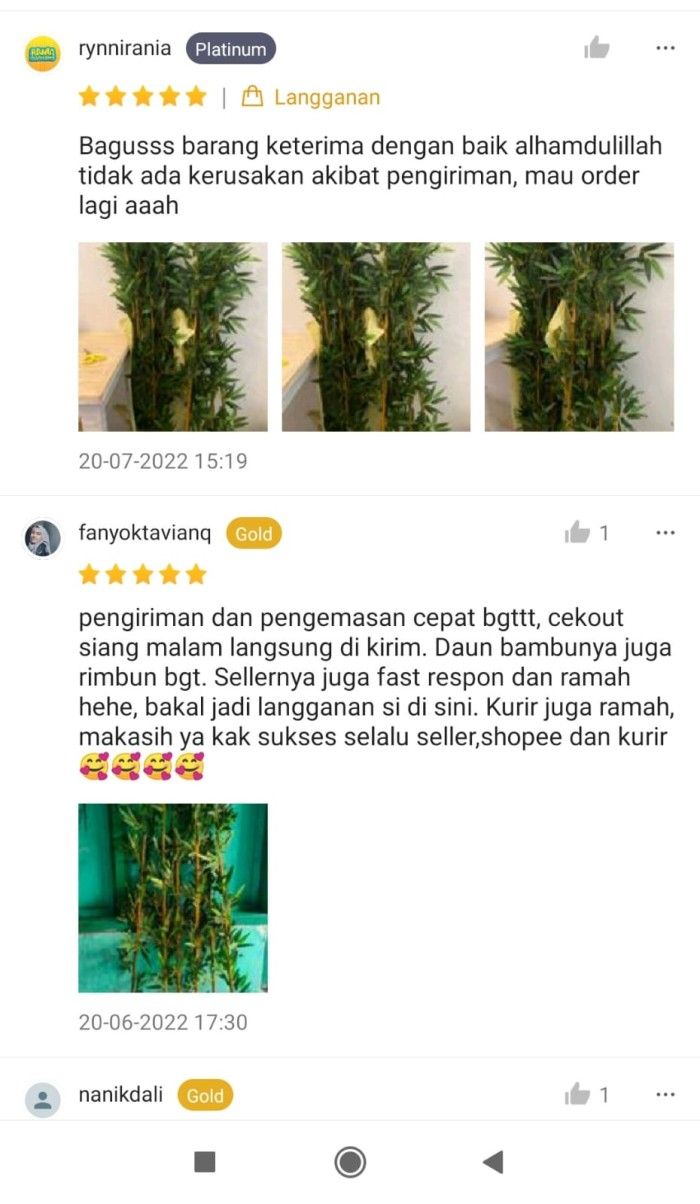Open the overflow menu on nanikdali's review
700x1204 pixels.
[x=665, y=1095]
